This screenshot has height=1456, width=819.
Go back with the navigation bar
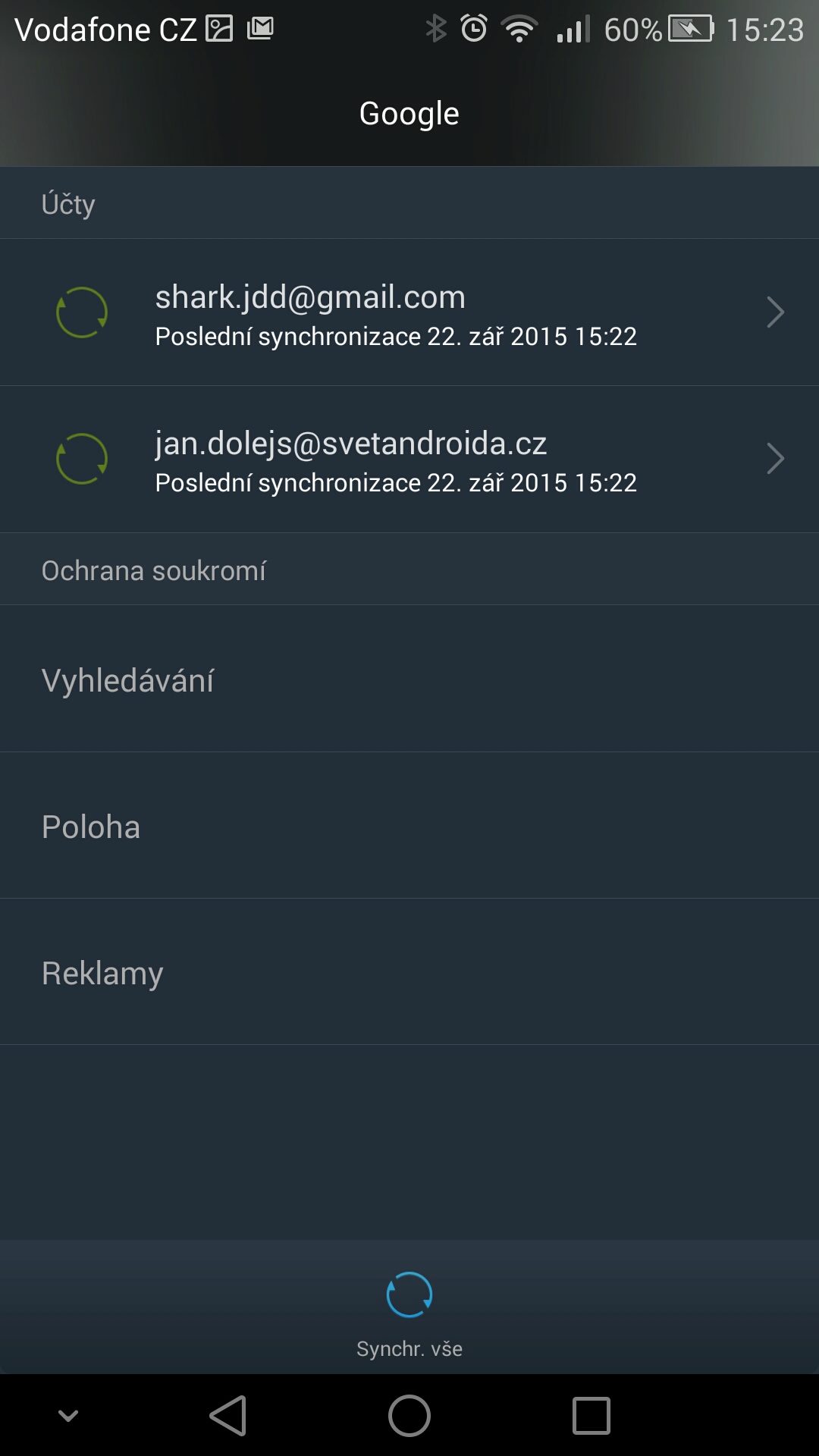point(227,1415)
